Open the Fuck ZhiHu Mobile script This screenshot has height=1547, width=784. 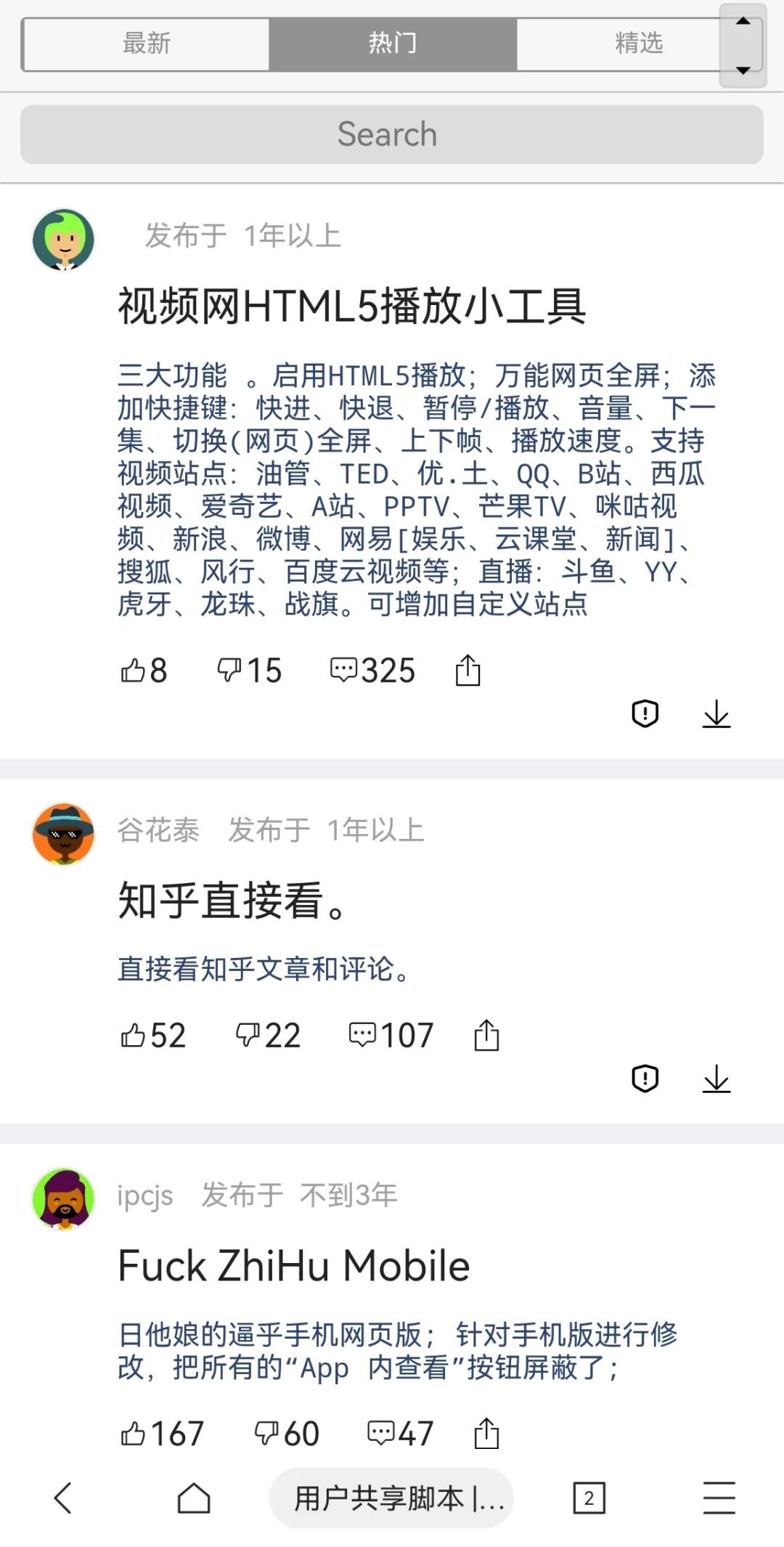click(293, 1266)
